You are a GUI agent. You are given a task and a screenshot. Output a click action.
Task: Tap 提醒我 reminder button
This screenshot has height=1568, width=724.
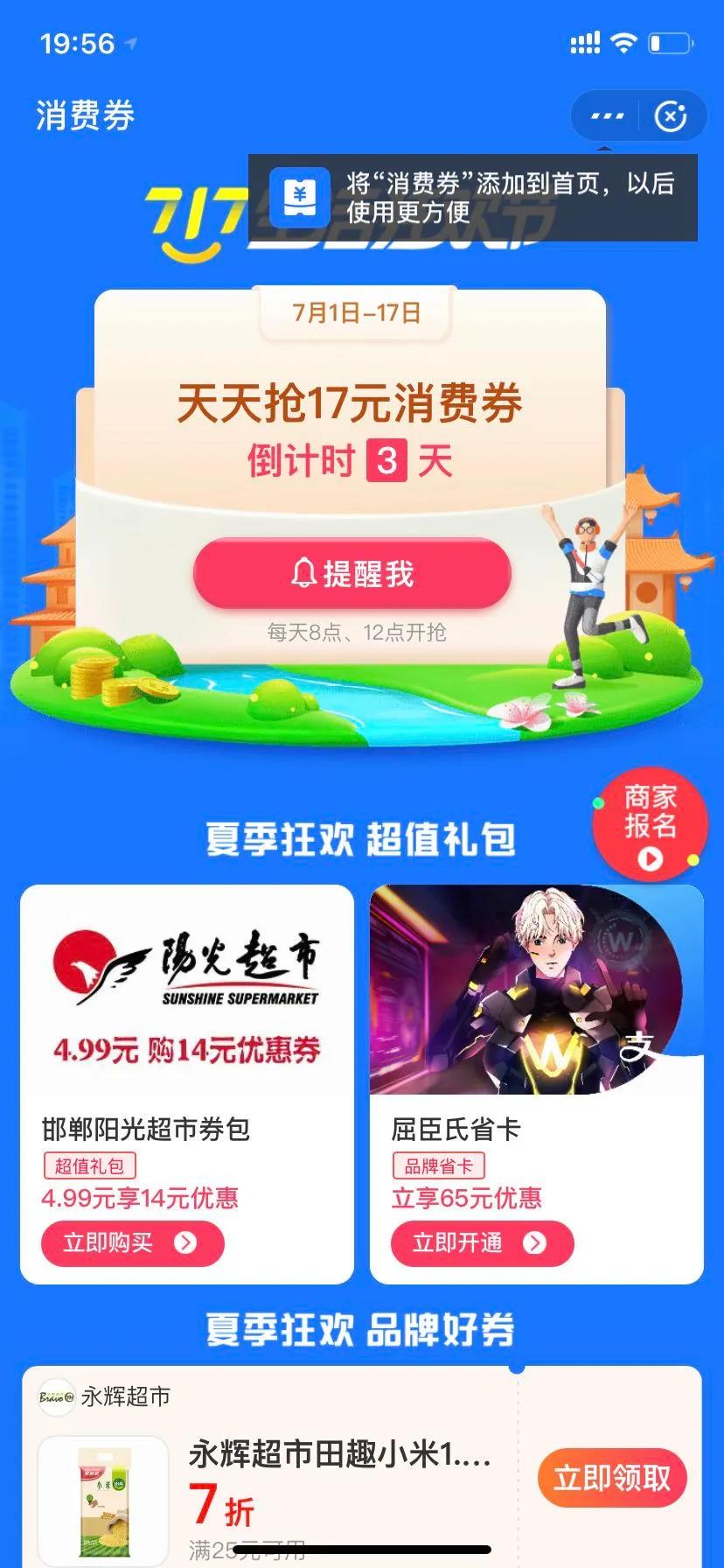[352, 574]
